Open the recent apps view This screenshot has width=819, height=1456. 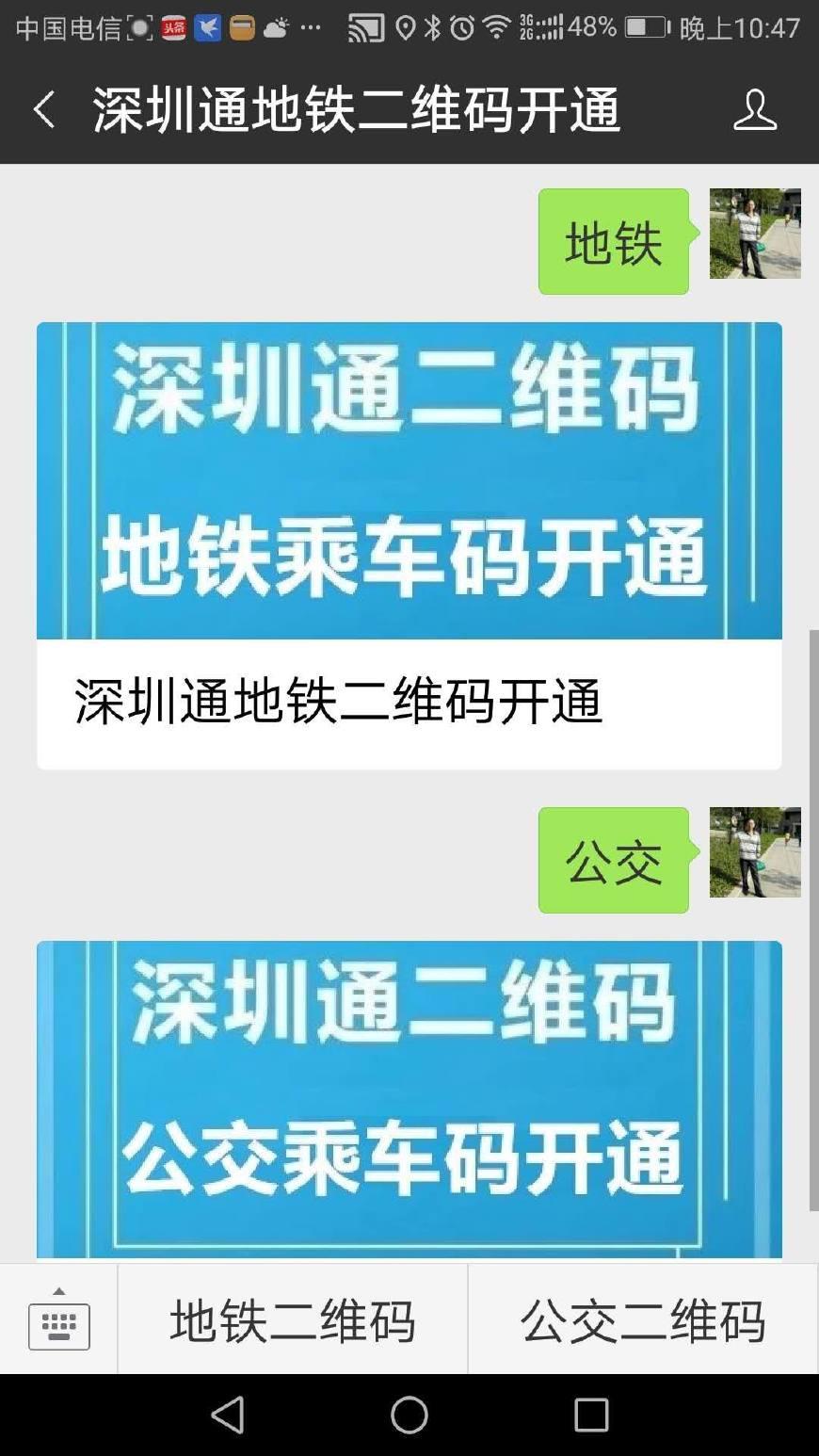click(590, 1415)
